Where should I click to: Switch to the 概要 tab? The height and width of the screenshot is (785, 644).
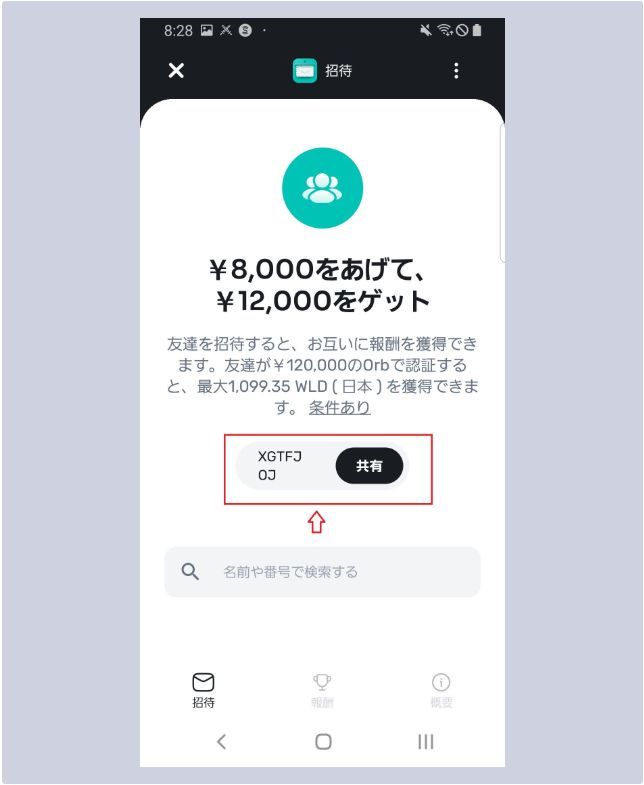coord(441,690)
